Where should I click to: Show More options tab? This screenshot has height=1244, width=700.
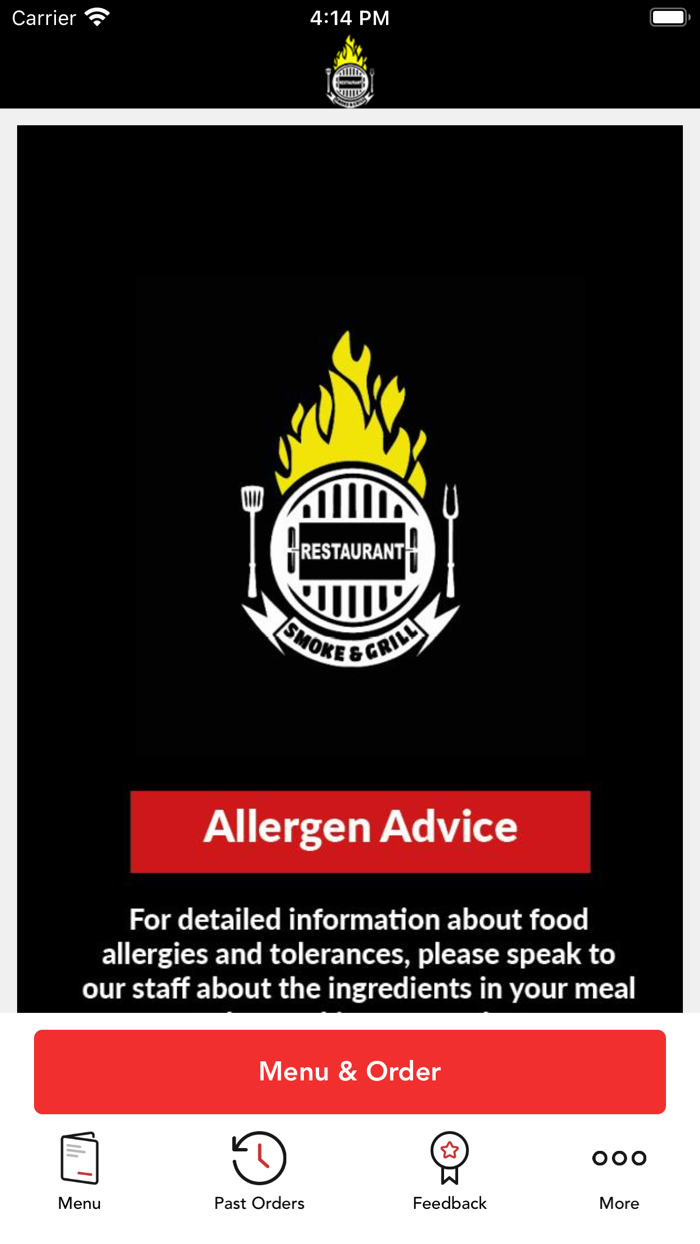[619, 1172]
